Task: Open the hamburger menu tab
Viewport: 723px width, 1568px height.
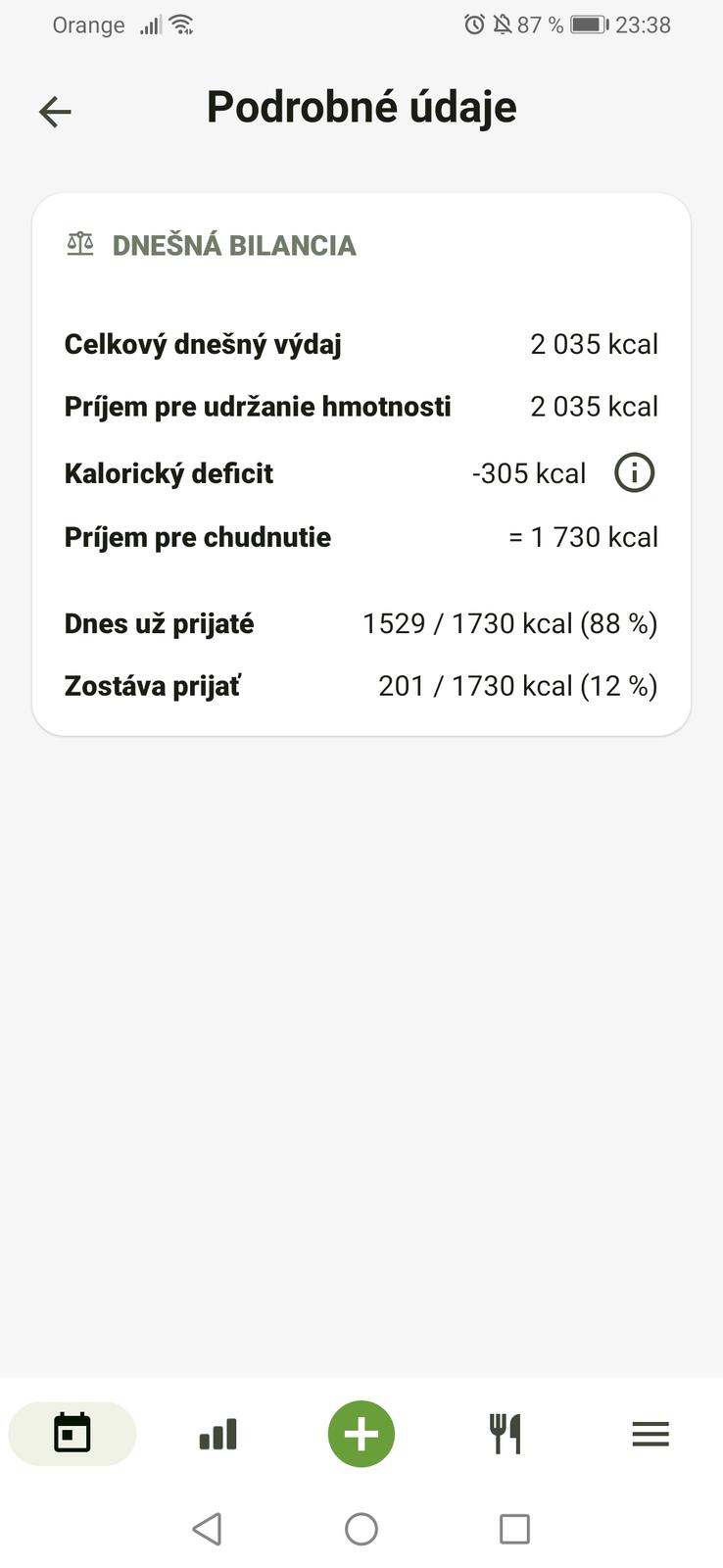Action: coord(651,1434)
